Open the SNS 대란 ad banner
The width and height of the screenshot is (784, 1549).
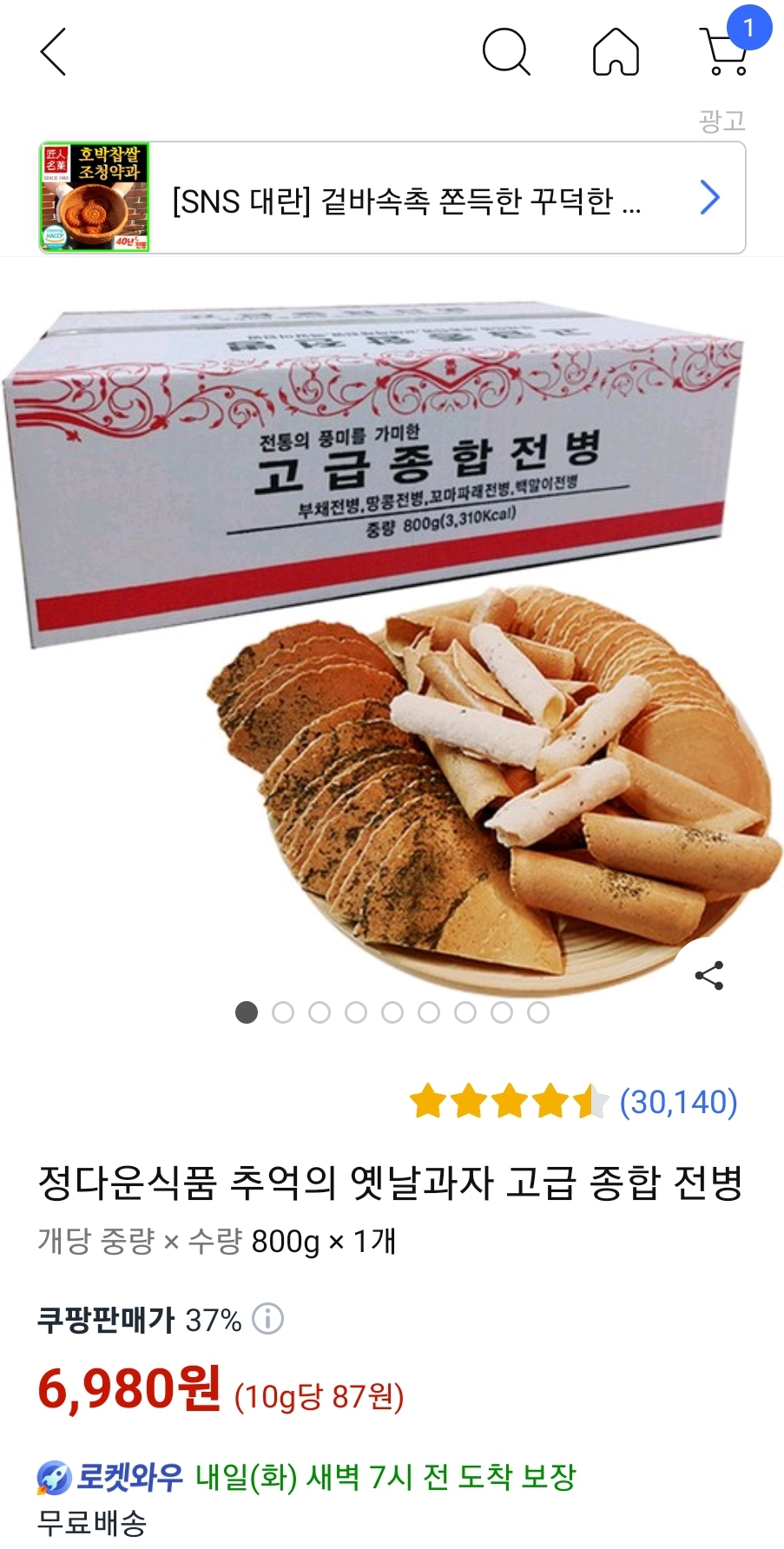pos(392,198)
